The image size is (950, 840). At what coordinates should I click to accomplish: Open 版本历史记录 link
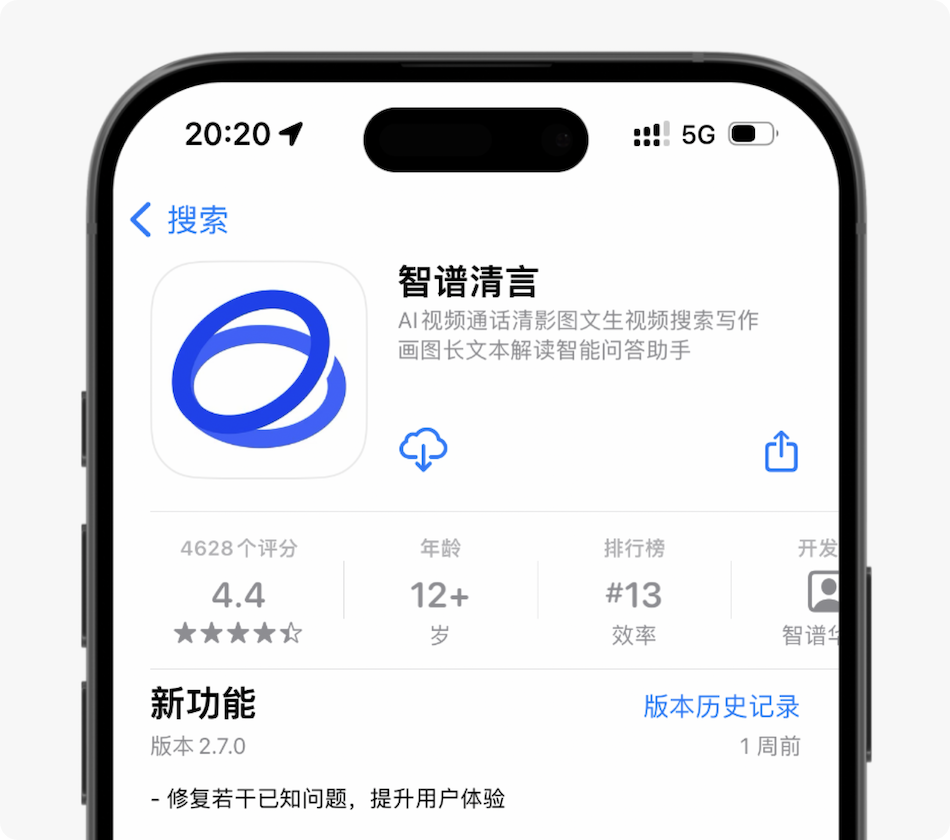click(721, 706)
